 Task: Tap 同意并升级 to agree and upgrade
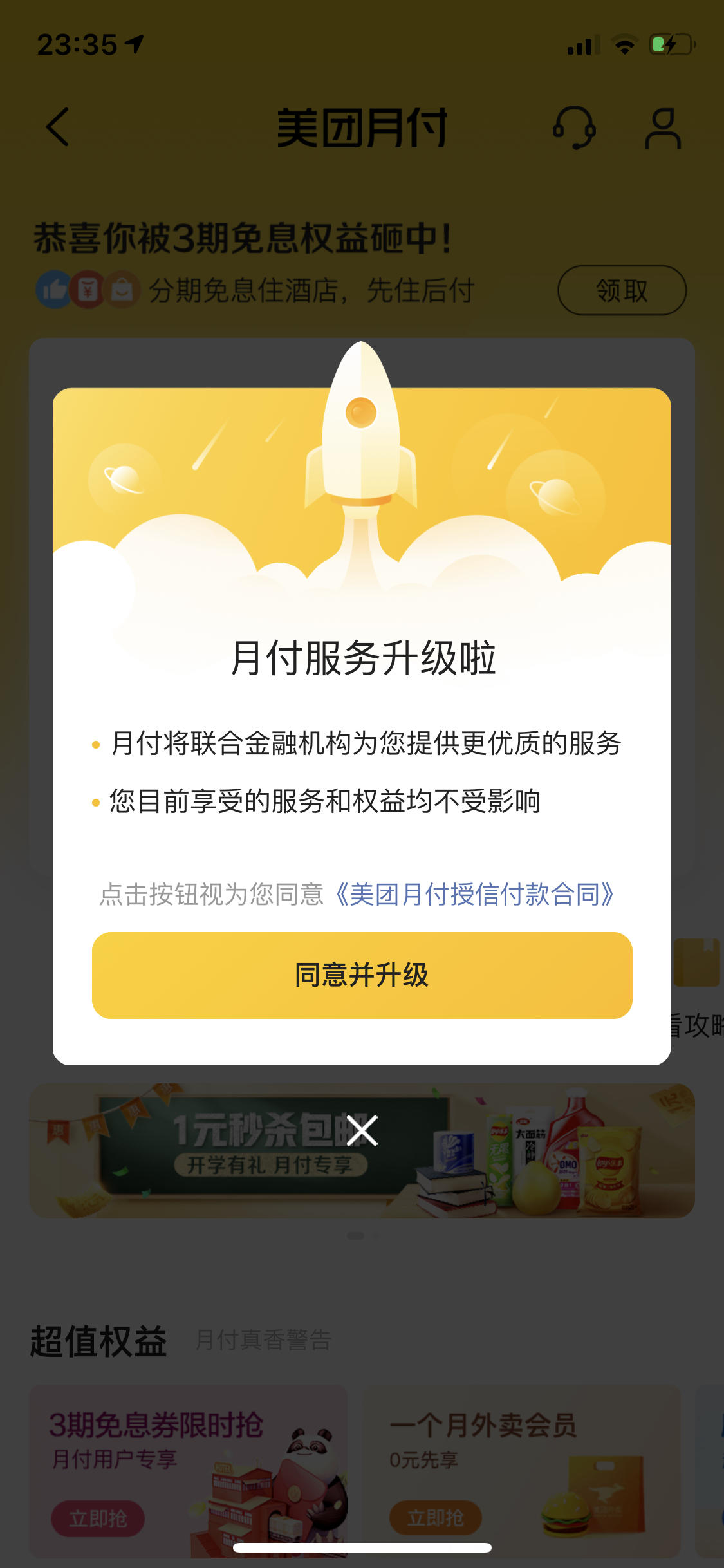tap(362, 975)
